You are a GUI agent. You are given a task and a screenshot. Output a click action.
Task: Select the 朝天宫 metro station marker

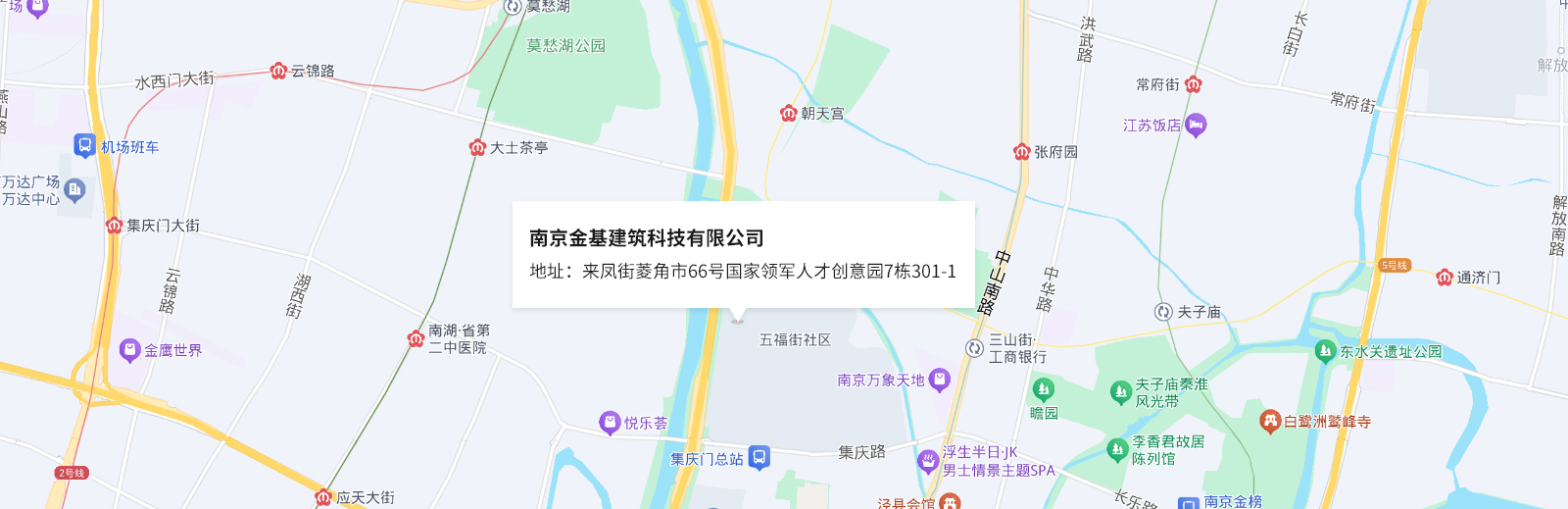tap(788, 114)
